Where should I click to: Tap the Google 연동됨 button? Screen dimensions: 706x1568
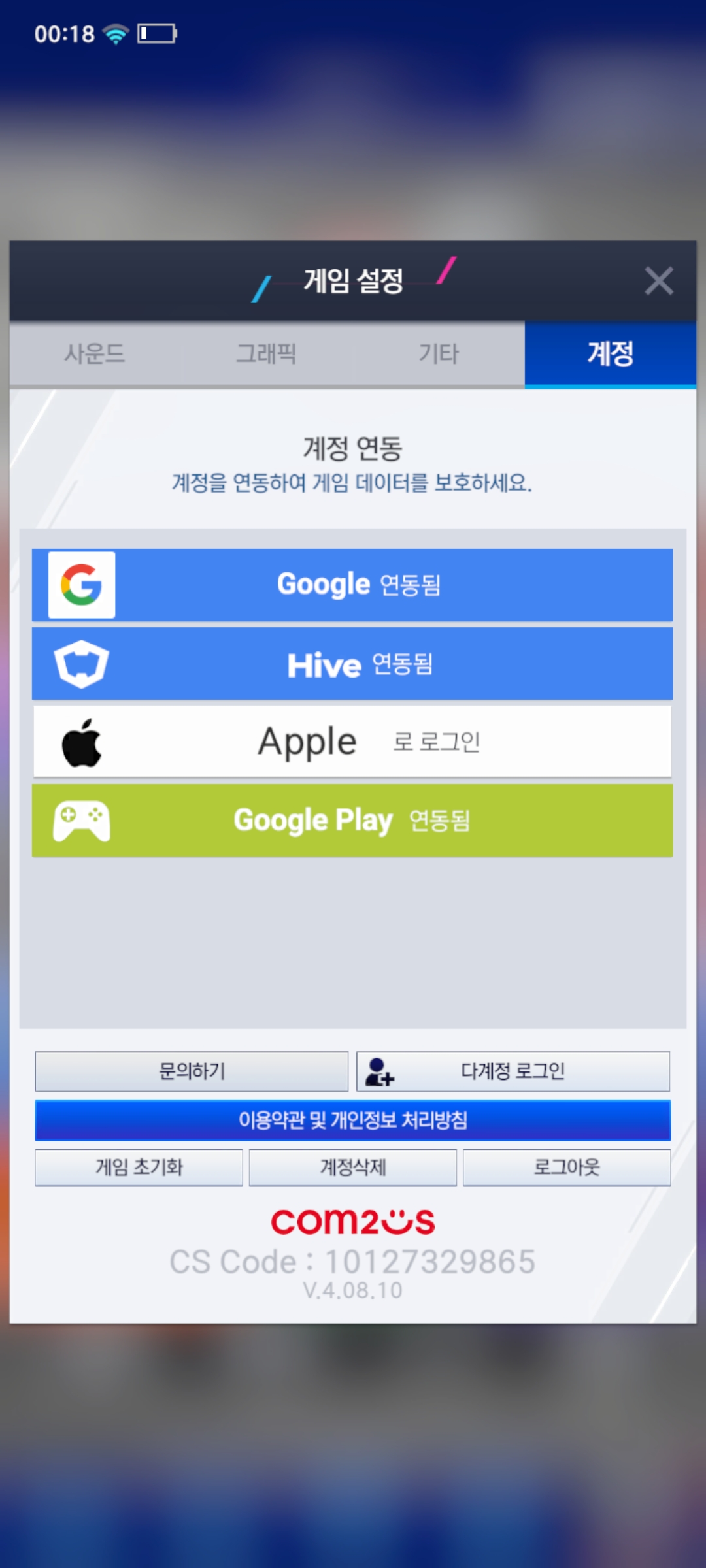coord(352,585)
